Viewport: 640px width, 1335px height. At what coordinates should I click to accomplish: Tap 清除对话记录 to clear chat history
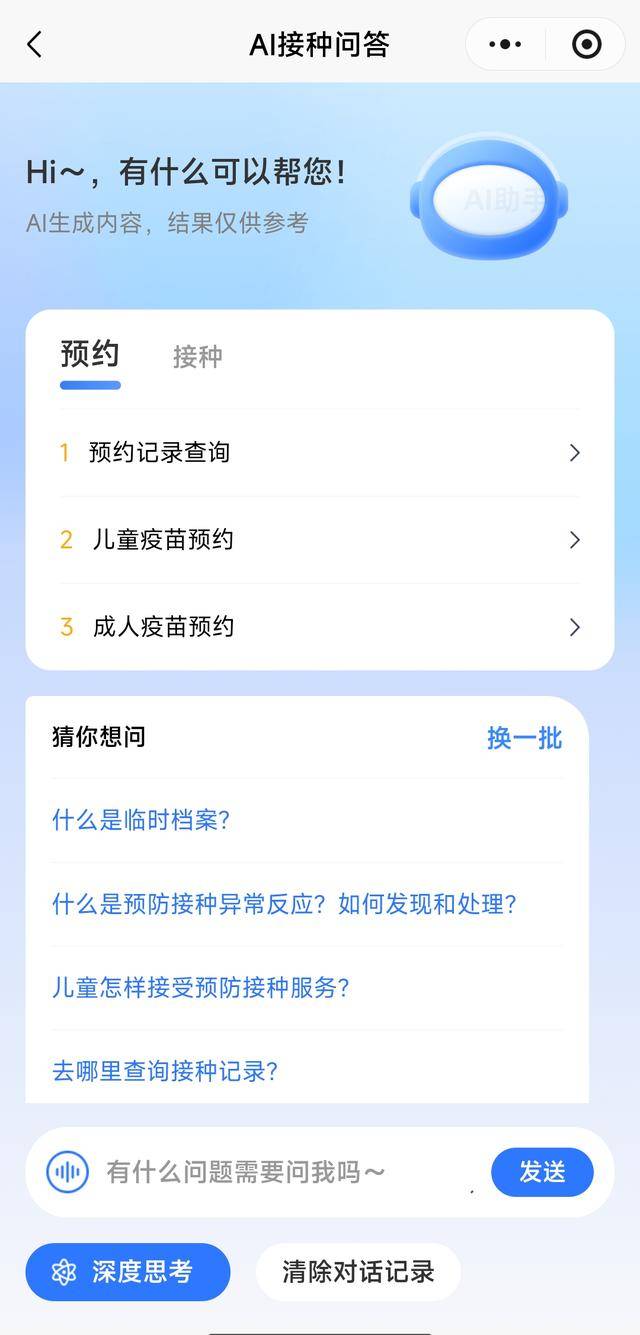(x=358, y=1272)
